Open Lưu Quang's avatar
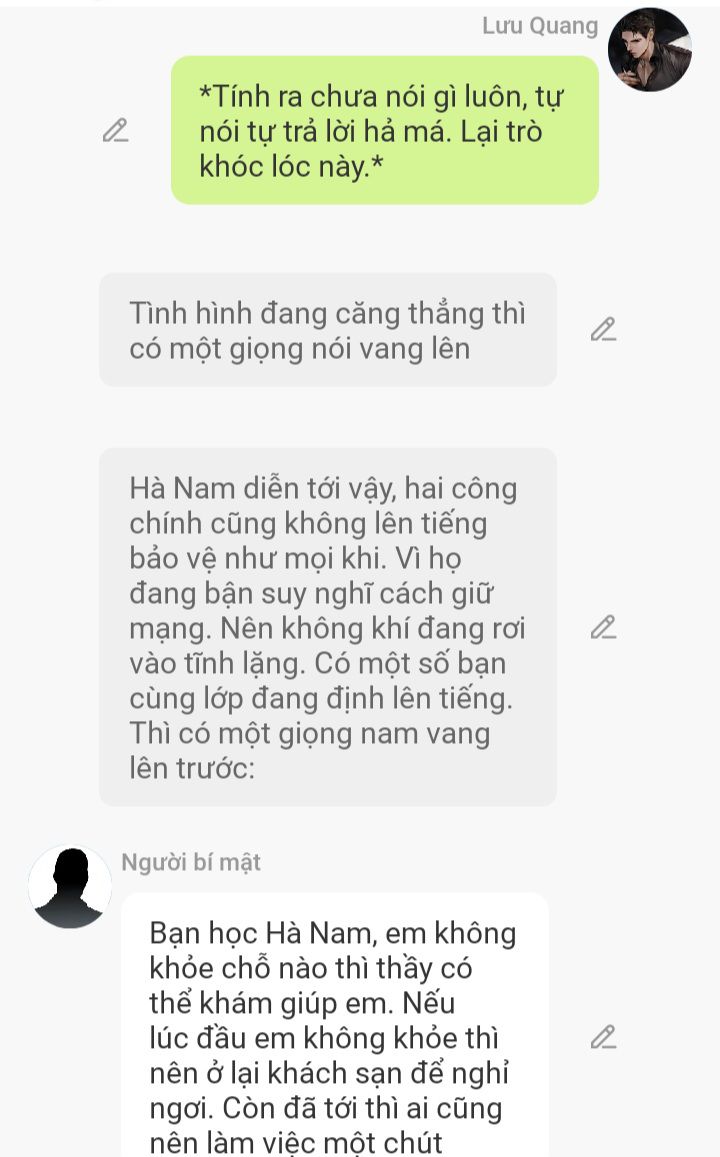The height and width of the screenshot is (1157, 720). tap(649, 49)
